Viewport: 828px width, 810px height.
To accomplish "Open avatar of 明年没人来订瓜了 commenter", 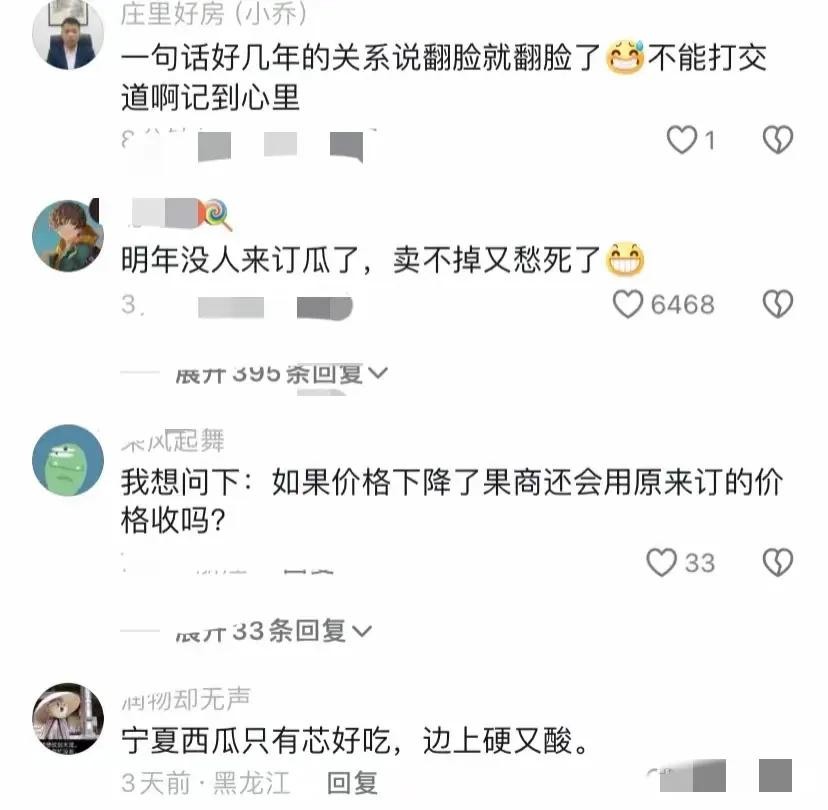I will coord(68,234).
